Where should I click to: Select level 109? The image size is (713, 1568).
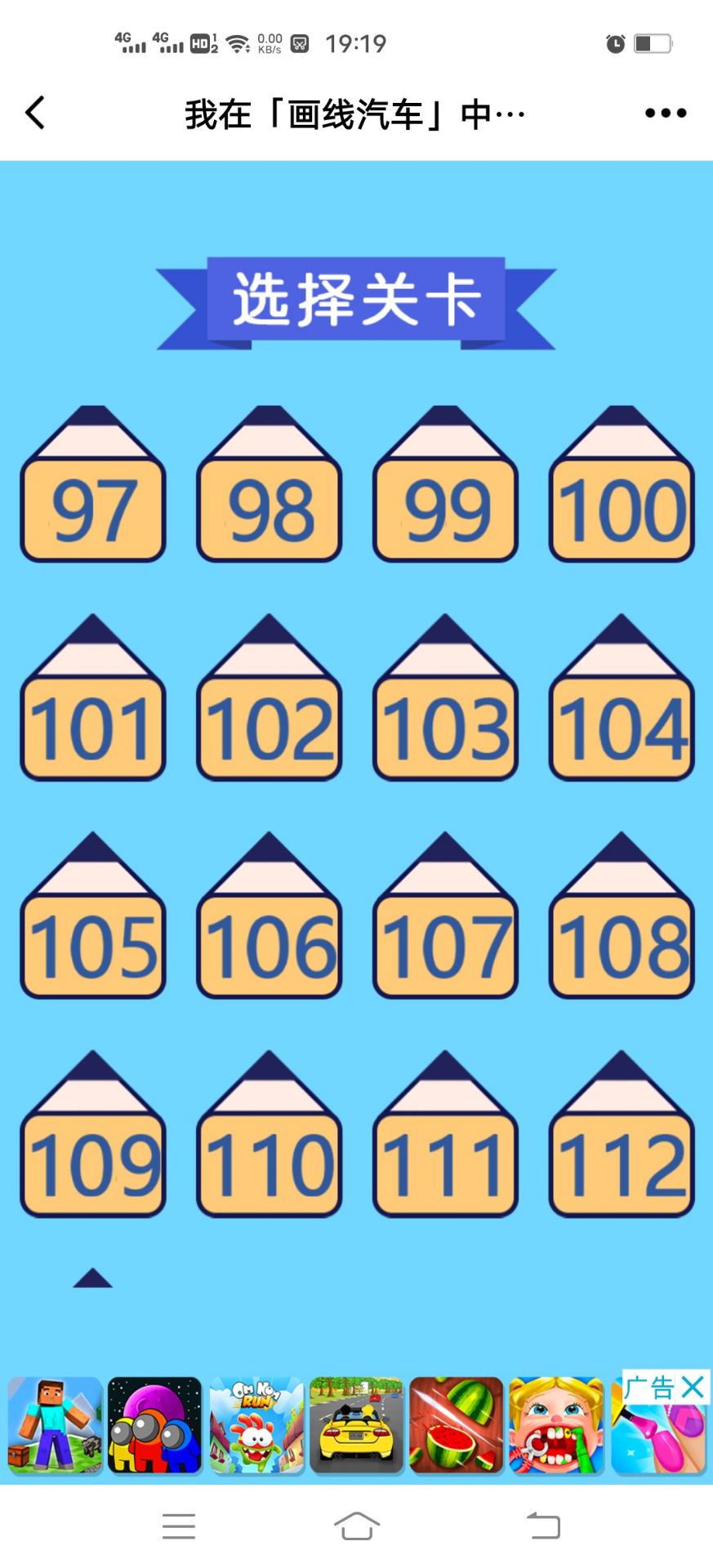[93, 1161]
